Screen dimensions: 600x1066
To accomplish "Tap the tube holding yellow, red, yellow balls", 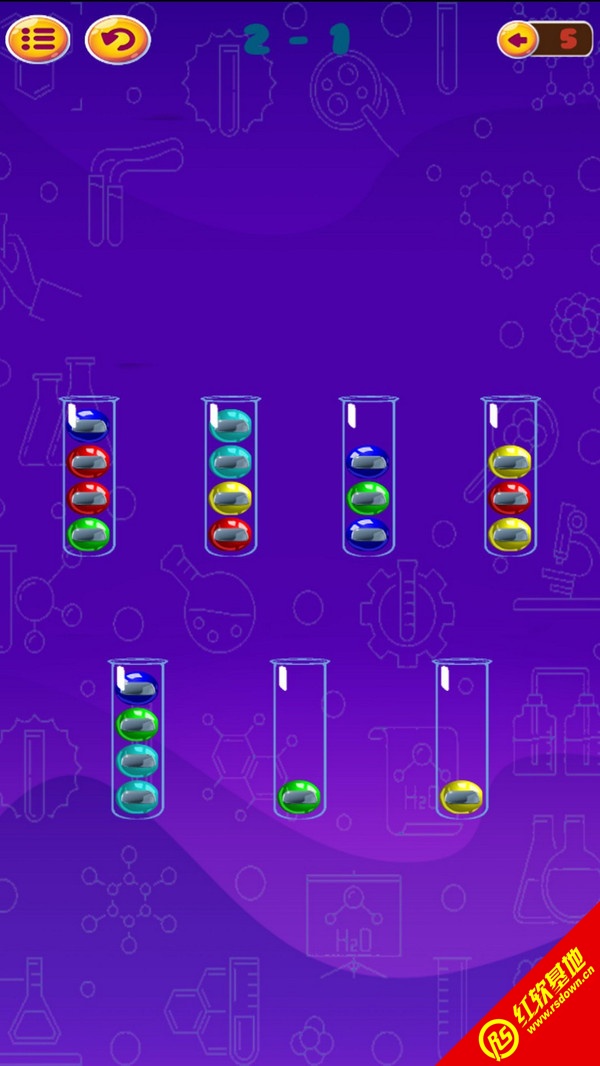I will pyautogui.click(x=511, y=477).
